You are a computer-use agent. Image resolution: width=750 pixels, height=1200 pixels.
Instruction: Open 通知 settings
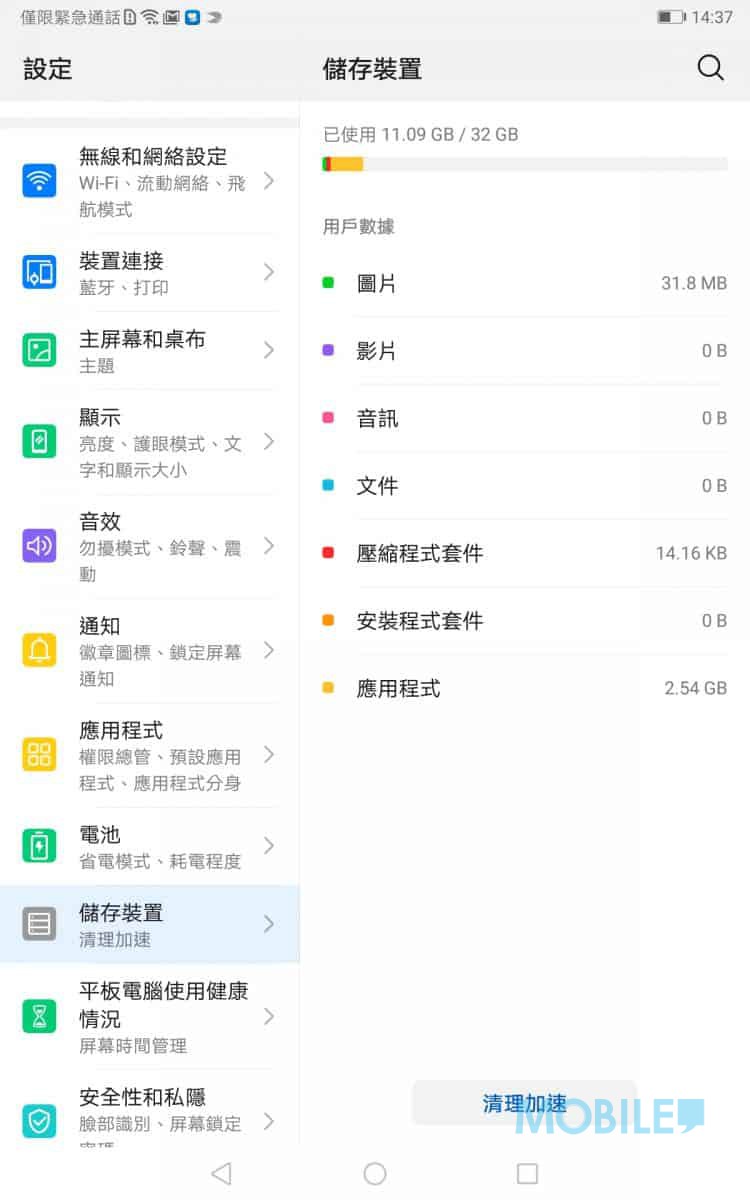(x=150, y=651)
